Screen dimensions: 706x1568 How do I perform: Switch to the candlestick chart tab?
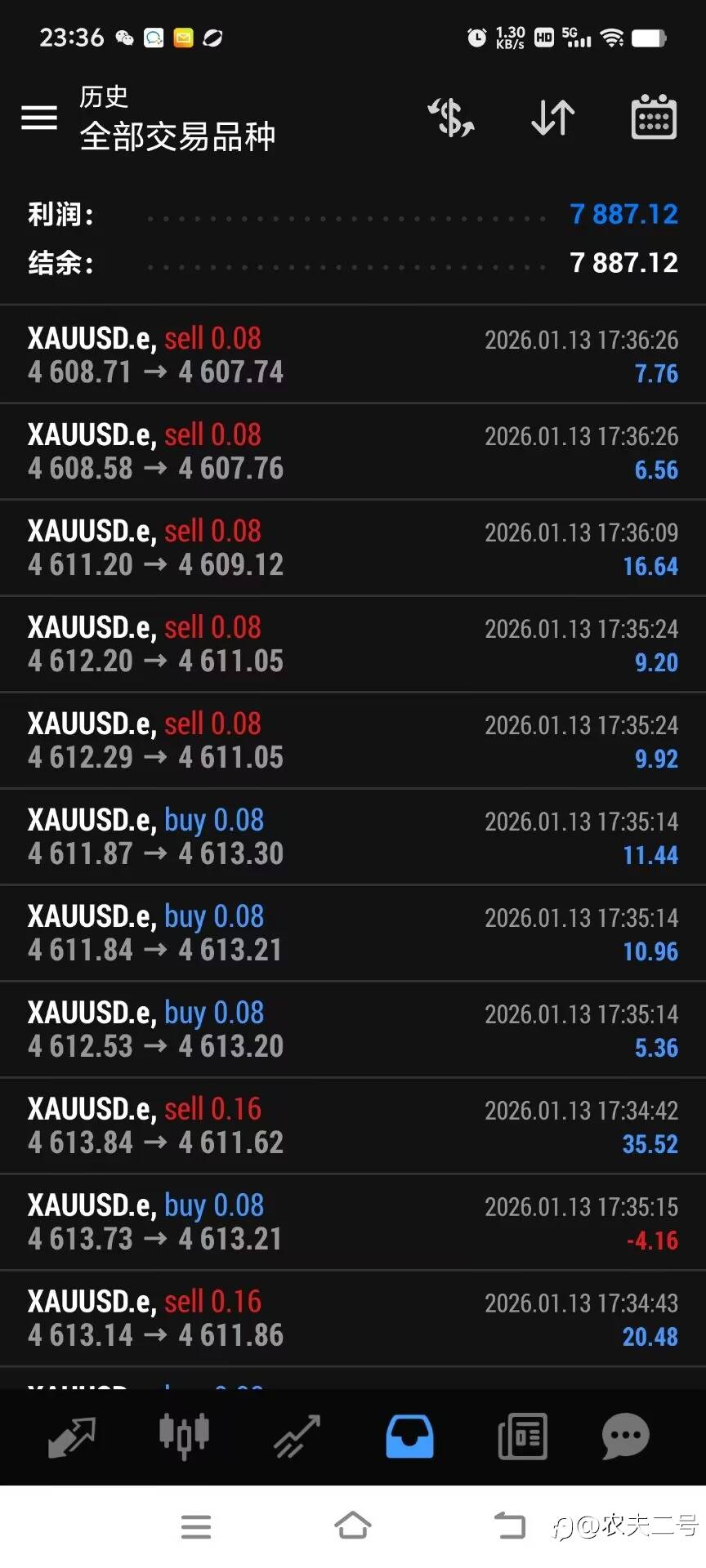[184, 1437]
